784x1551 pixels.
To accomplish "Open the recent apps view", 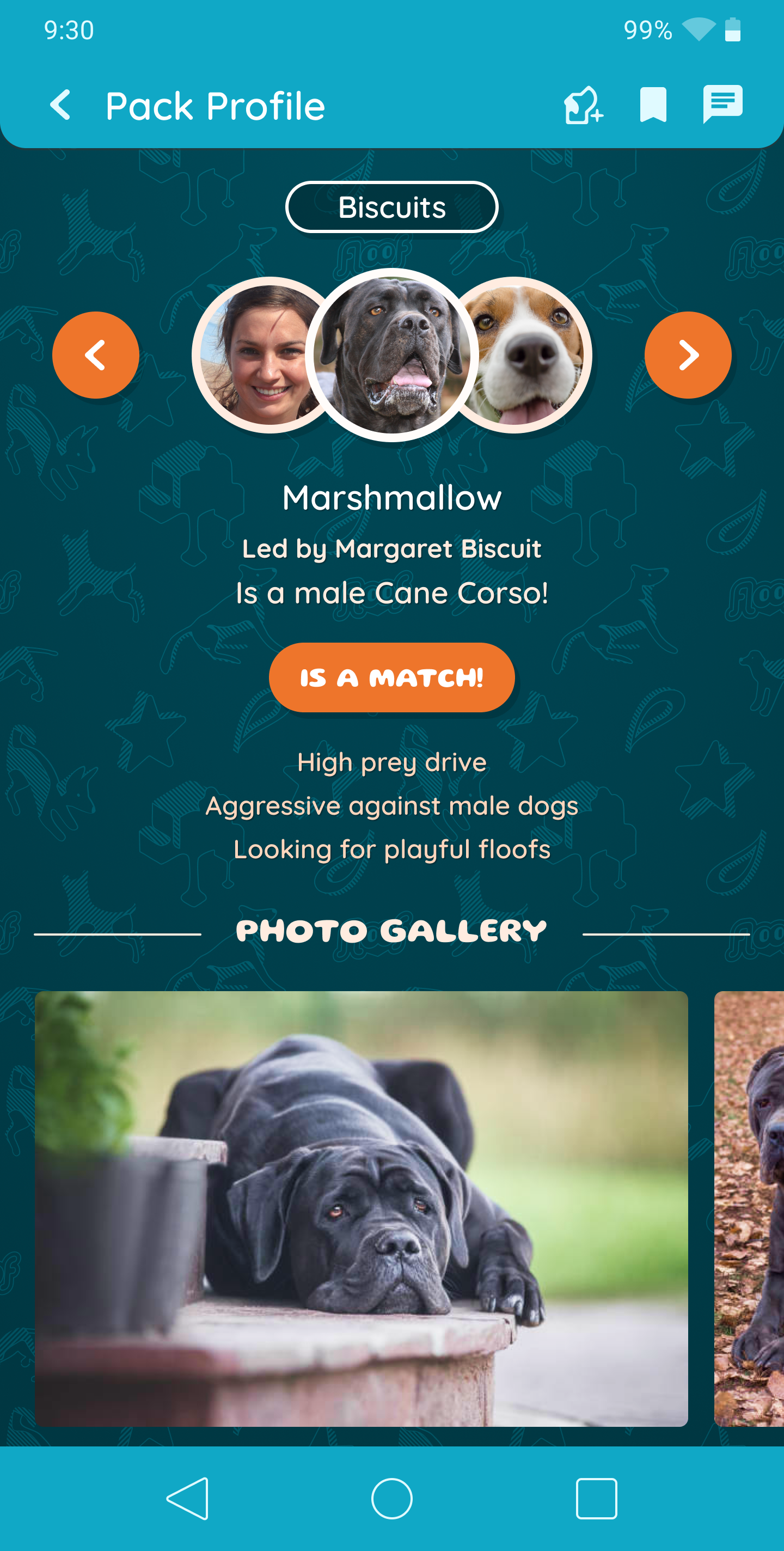I will point(596,1499).
